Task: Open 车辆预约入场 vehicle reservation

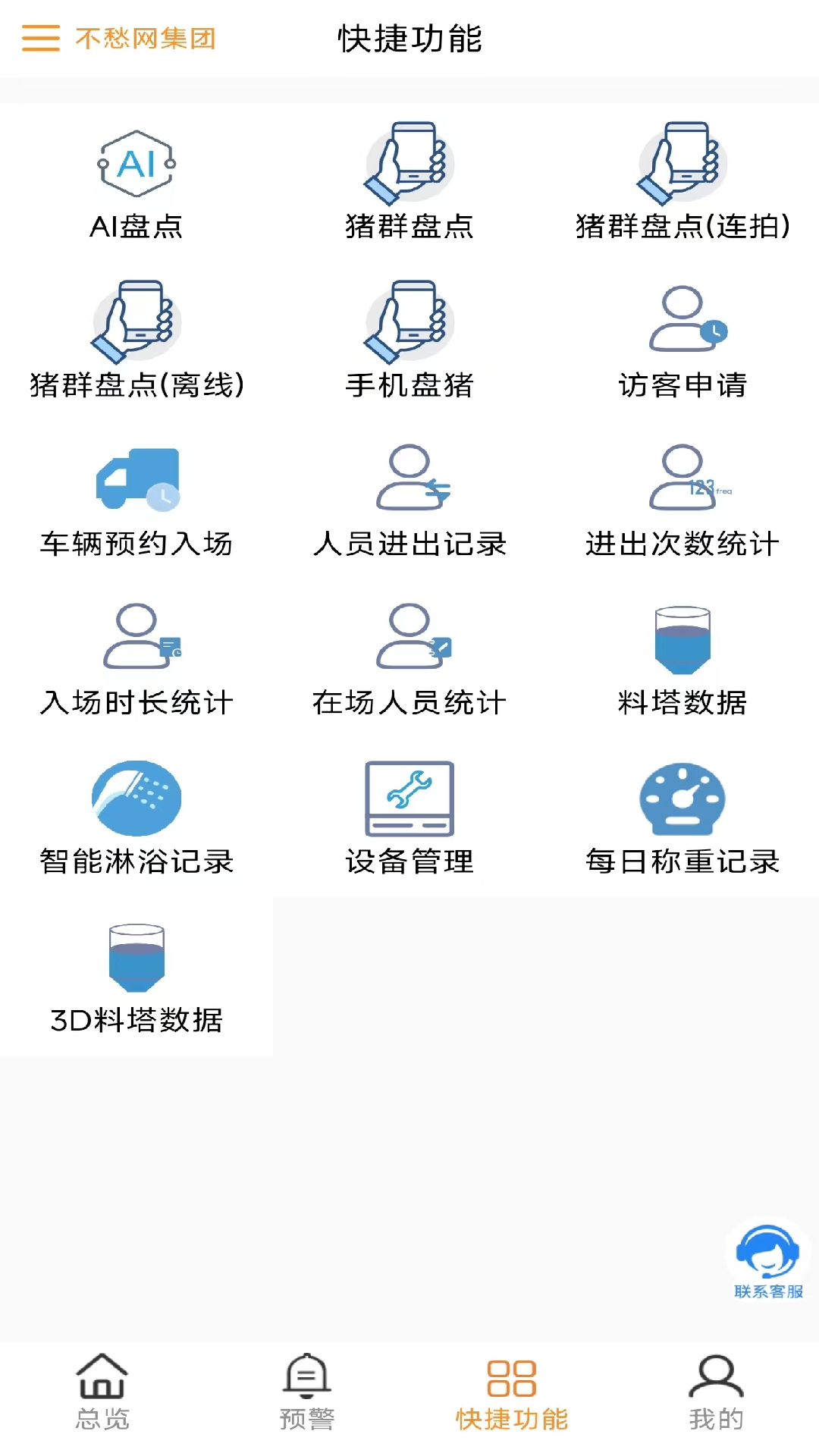Action: 136,500
